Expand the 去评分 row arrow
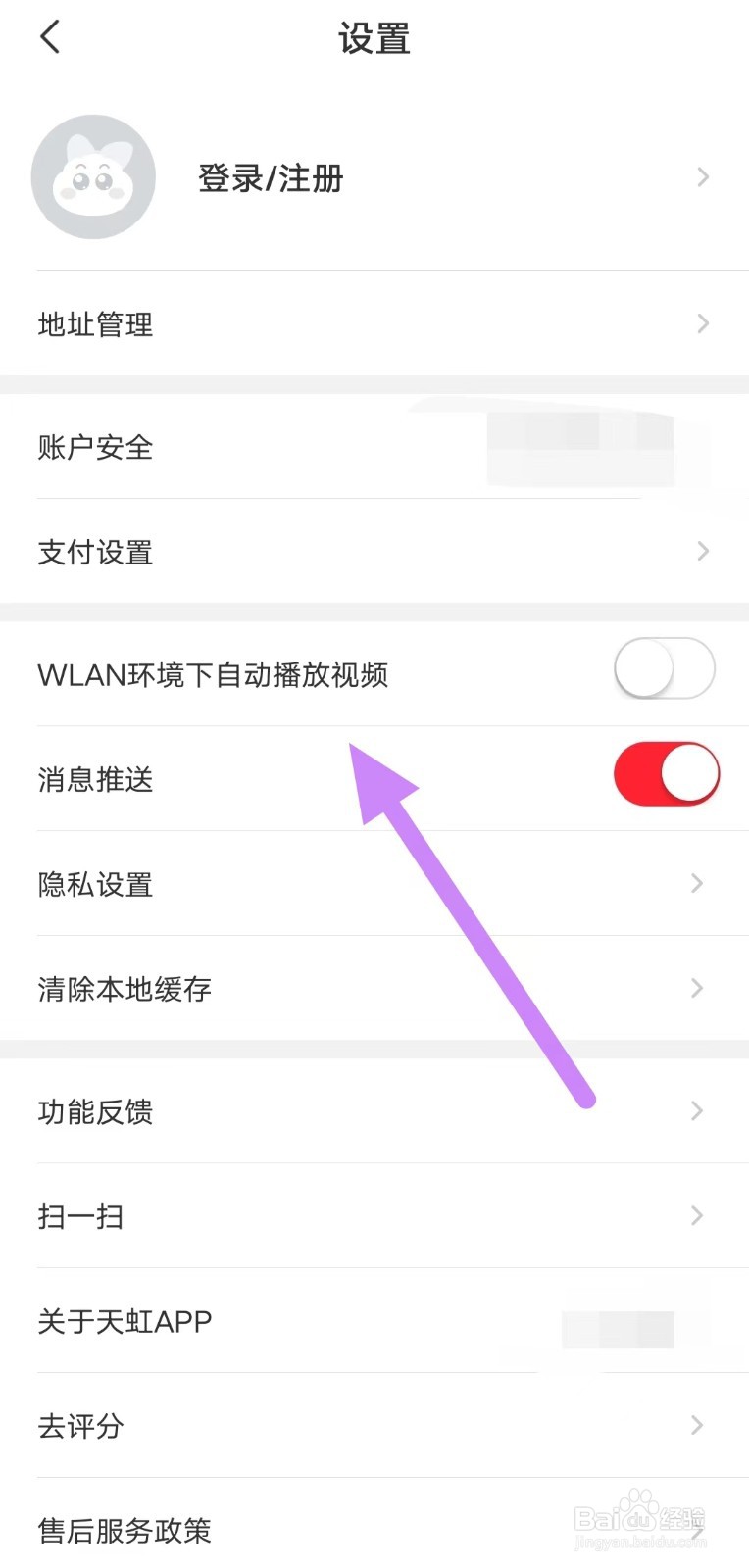This screenshot has width=749, height=1568. pos(698,1425)
